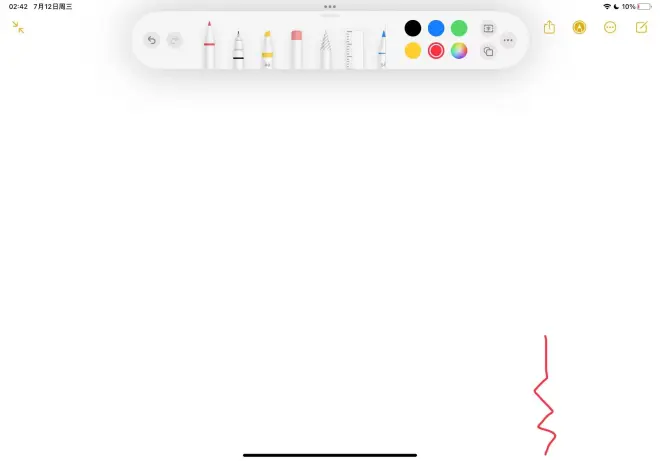Select the red-tipped pen tool
The width and height of the screenshot is (660, 461).
click(209, 46)
